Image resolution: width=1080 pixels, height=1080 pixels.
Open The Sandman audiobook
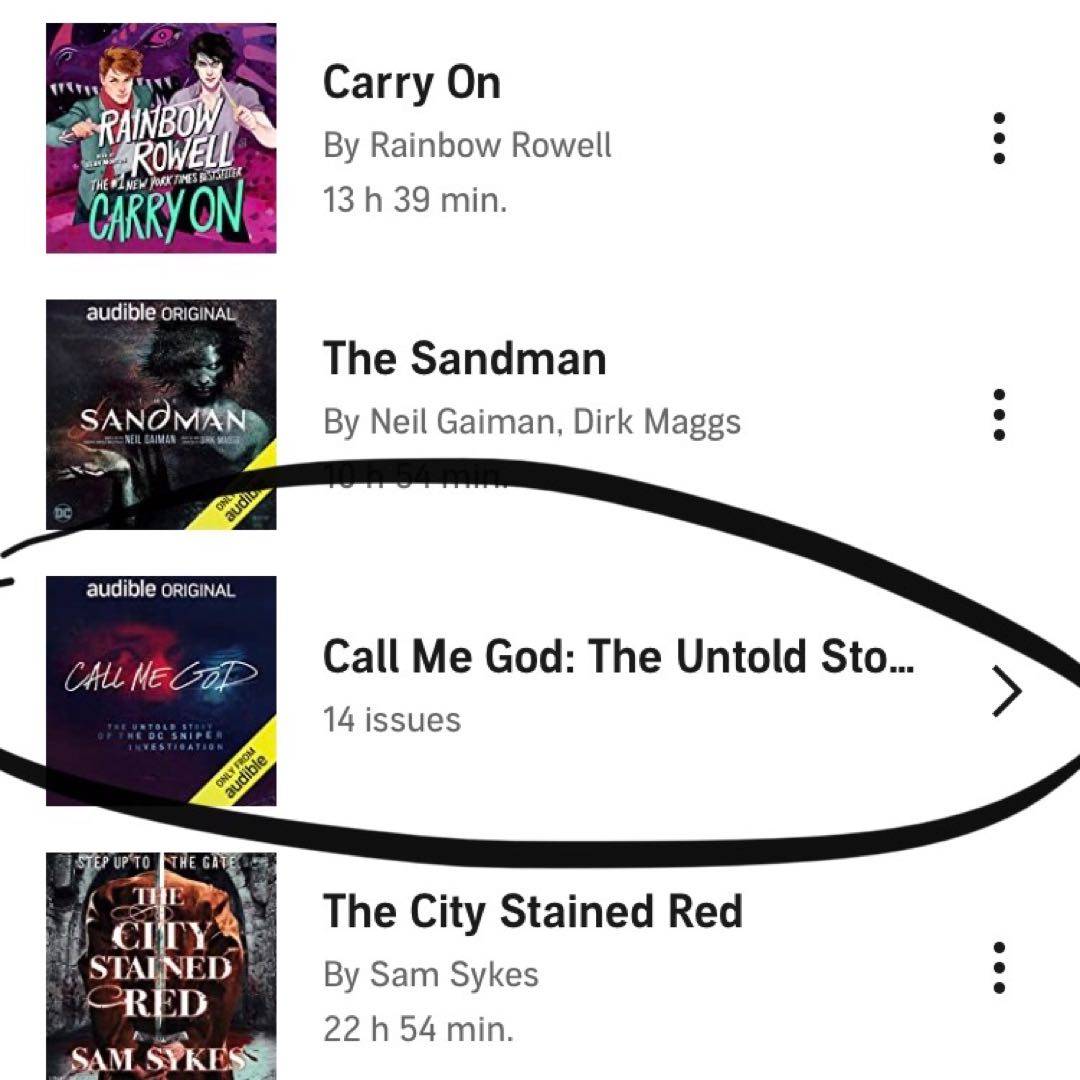tap(464, 359)
